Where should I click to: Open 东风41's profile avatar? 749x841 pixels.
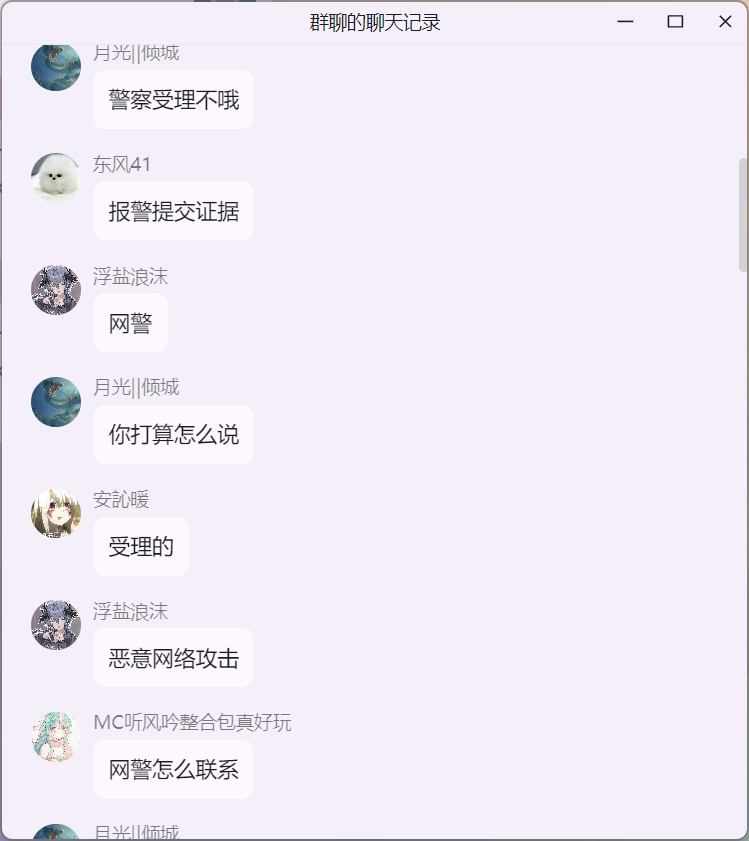tap(56, 178)
